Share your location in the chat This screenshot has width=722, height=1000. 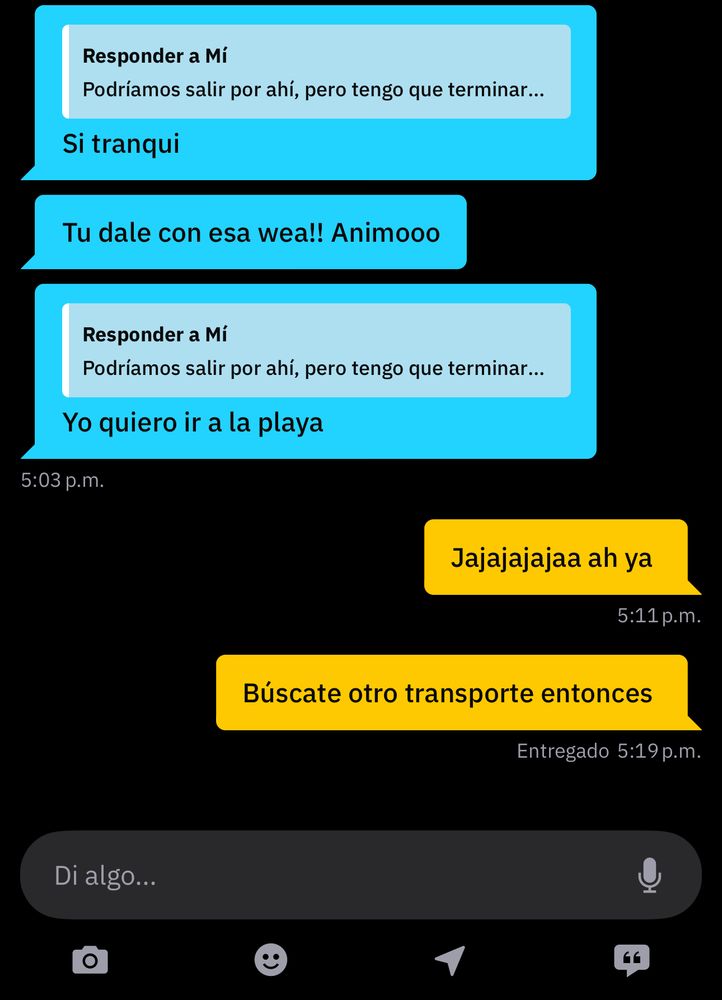450,961
